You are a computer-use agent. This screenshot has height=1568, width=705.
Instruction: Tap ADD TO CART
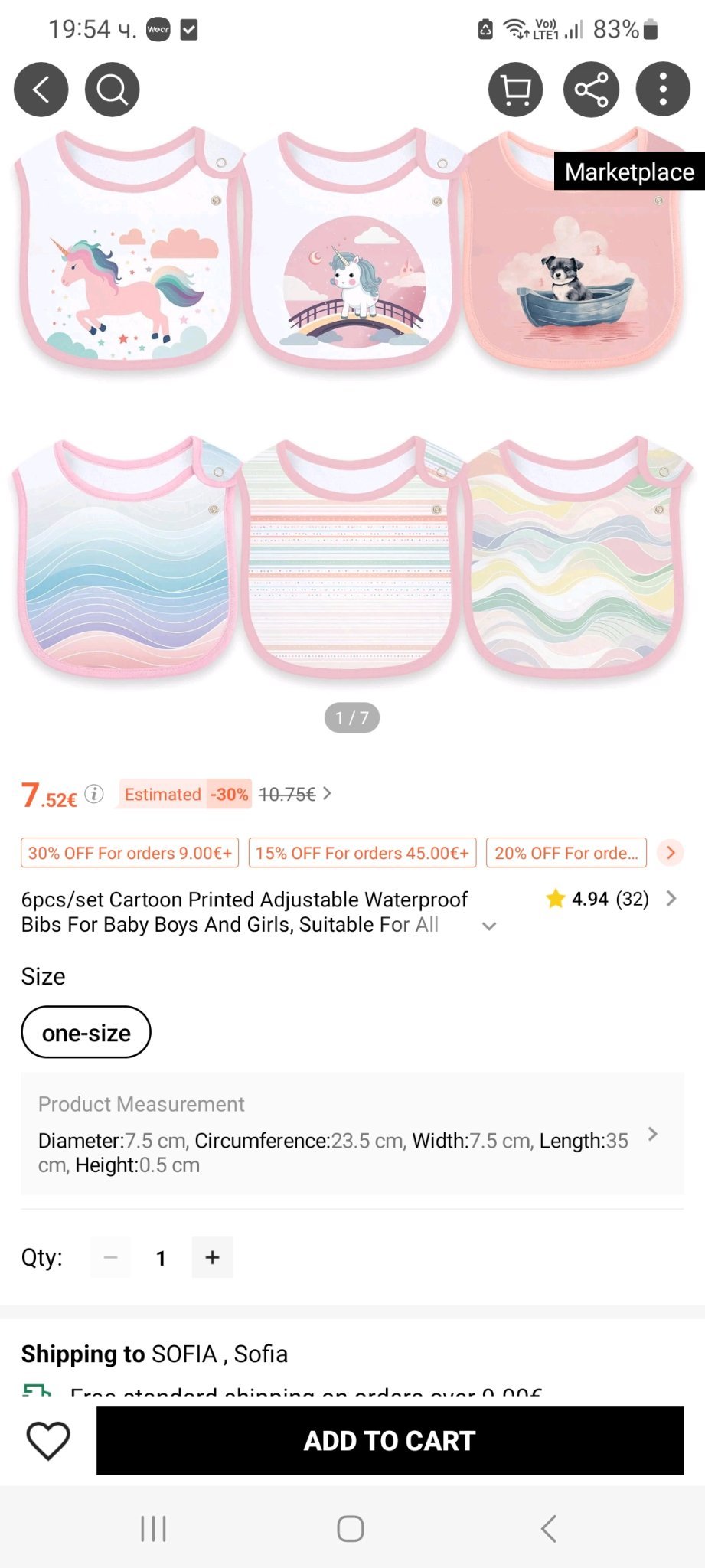(390, 1440)
